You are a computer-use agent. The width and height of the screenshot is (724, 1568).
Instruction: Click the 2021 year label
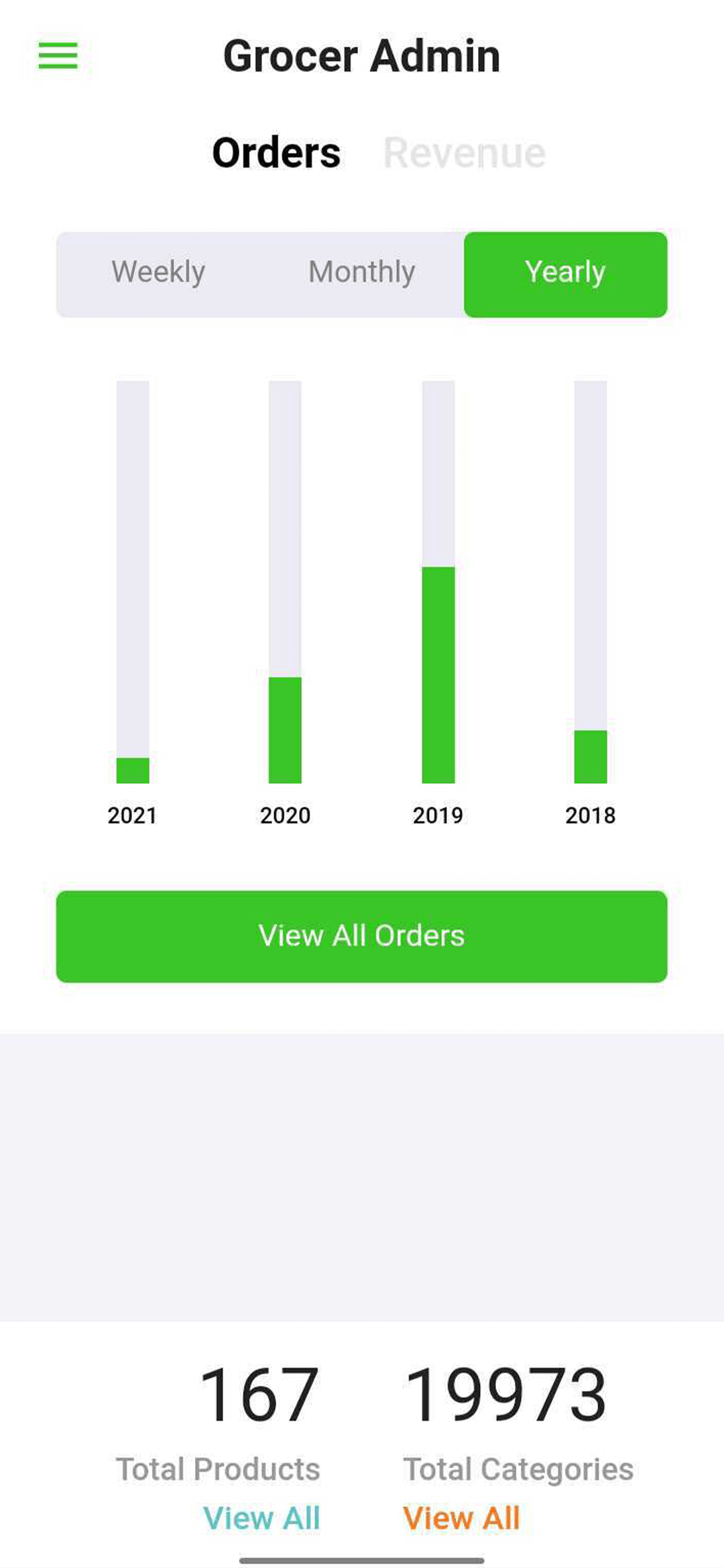pos(131,815)
